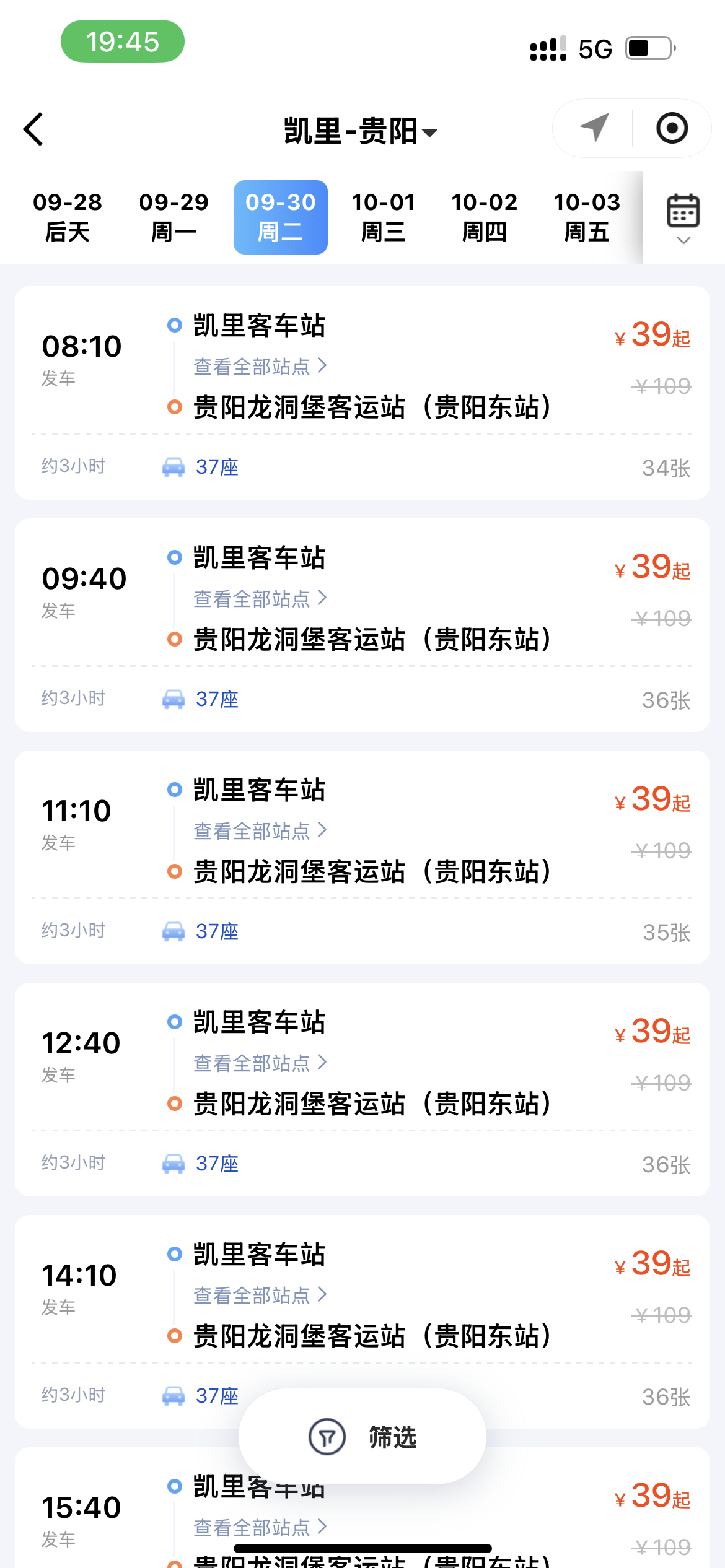The image size is (725, 1568).
Task: Open the calendar date picker
Action: click(x=683, y=217)
